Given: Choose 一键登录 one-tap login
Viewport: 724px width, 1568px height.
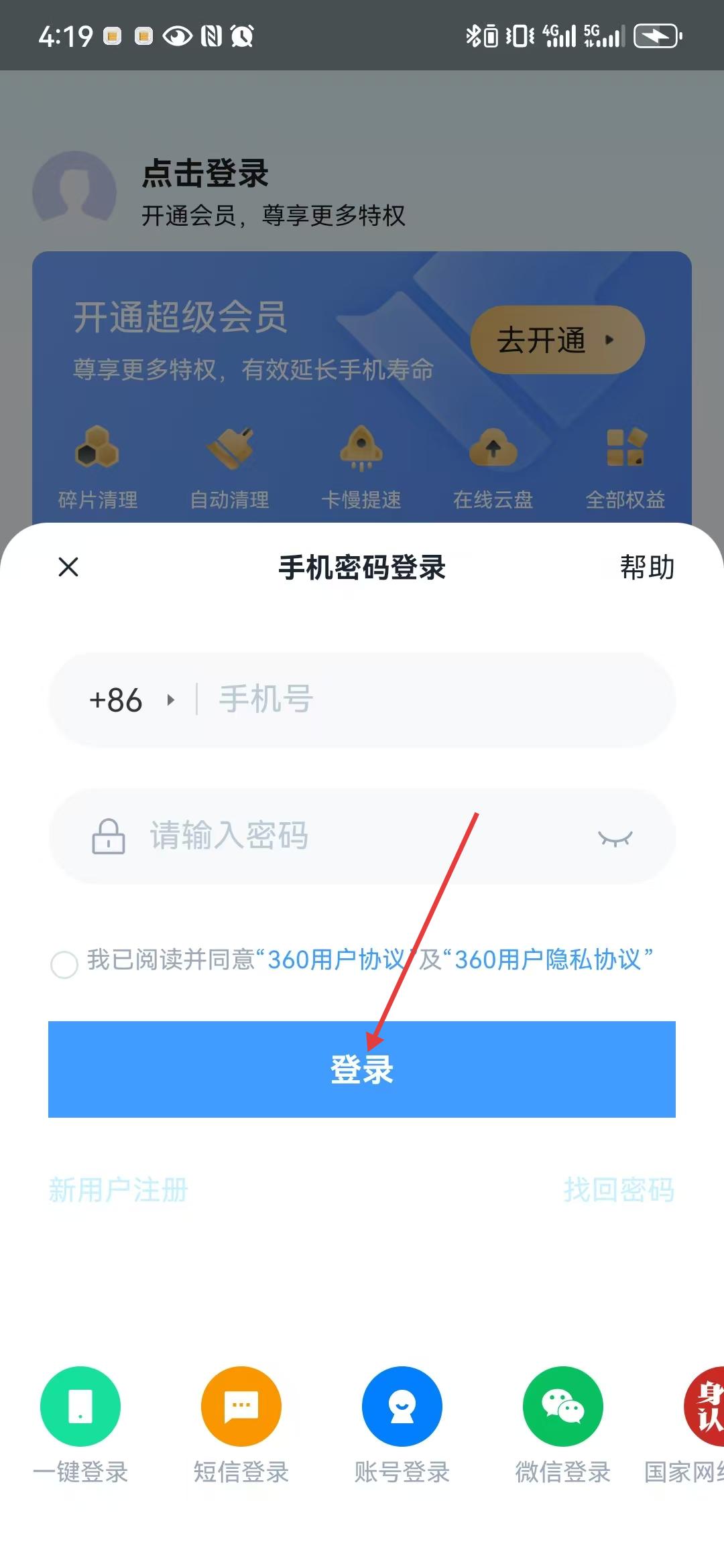Looking at the screenshot, I should click(x=80, y=1406).
